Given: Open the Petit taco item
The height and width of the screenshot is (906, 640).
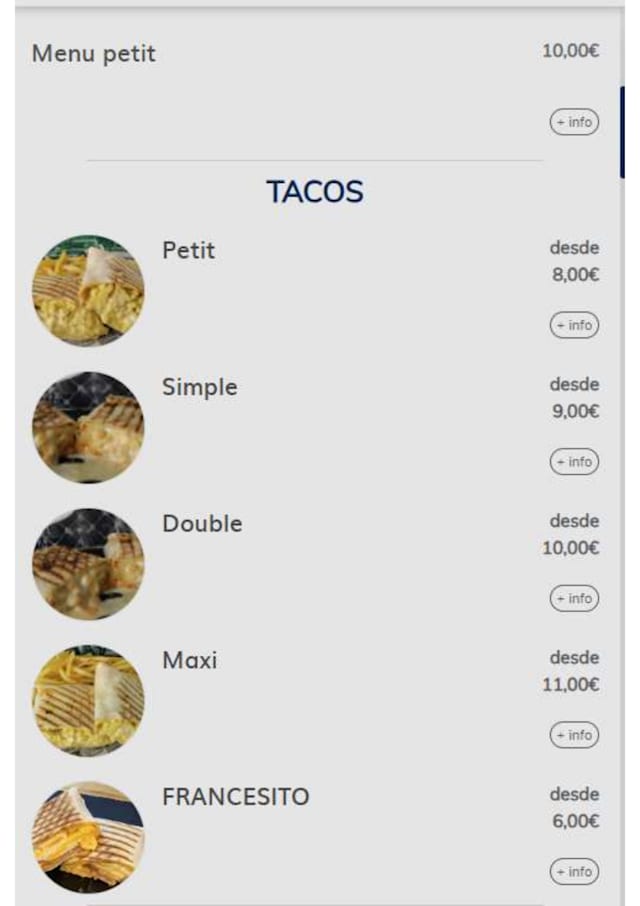Looking at the screenshot, I should pos(189,250).
